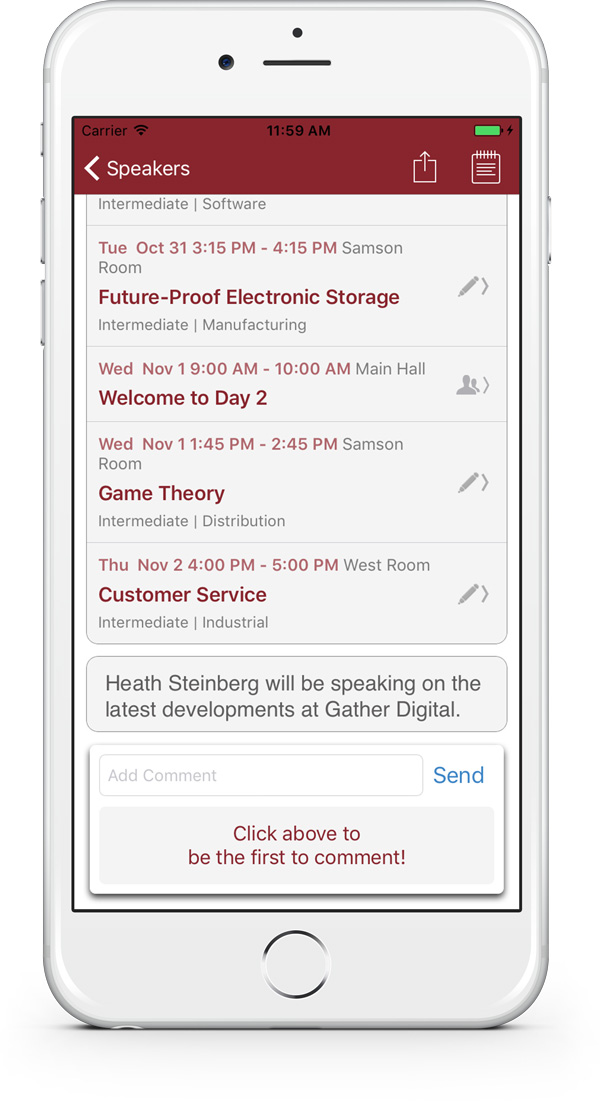Open the Game Theory session
The image size is (600, 1101).
(x=296, y=482)
